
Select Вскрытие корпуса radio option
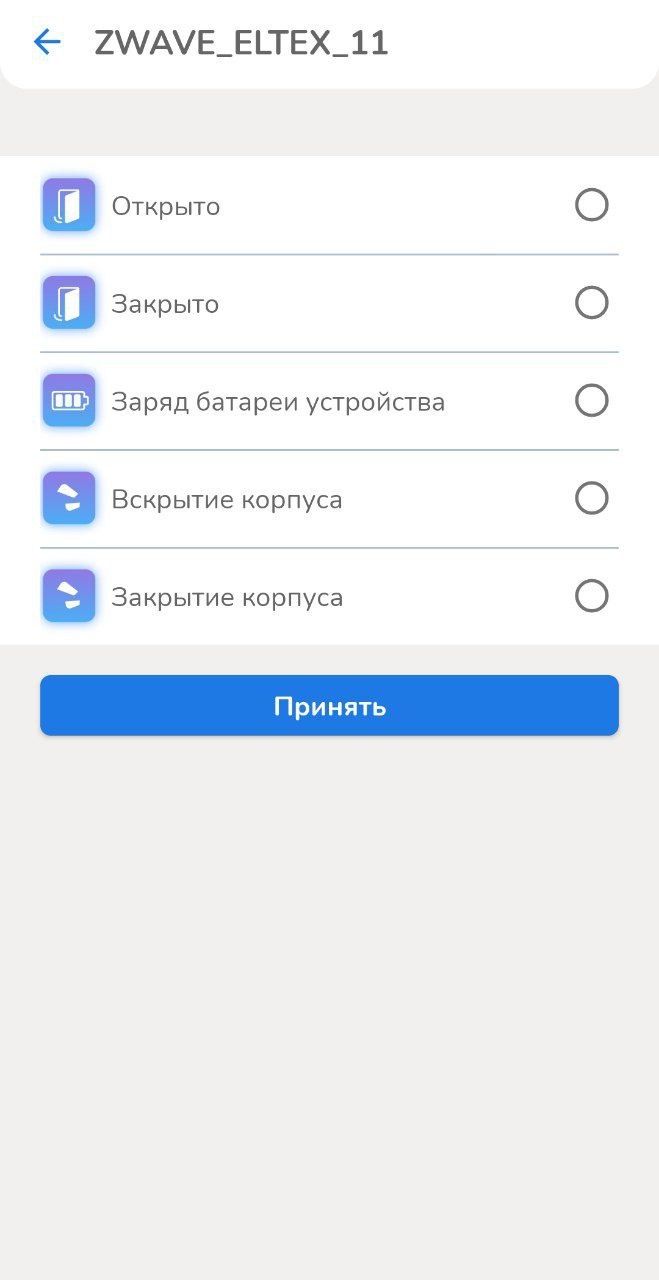591,498
